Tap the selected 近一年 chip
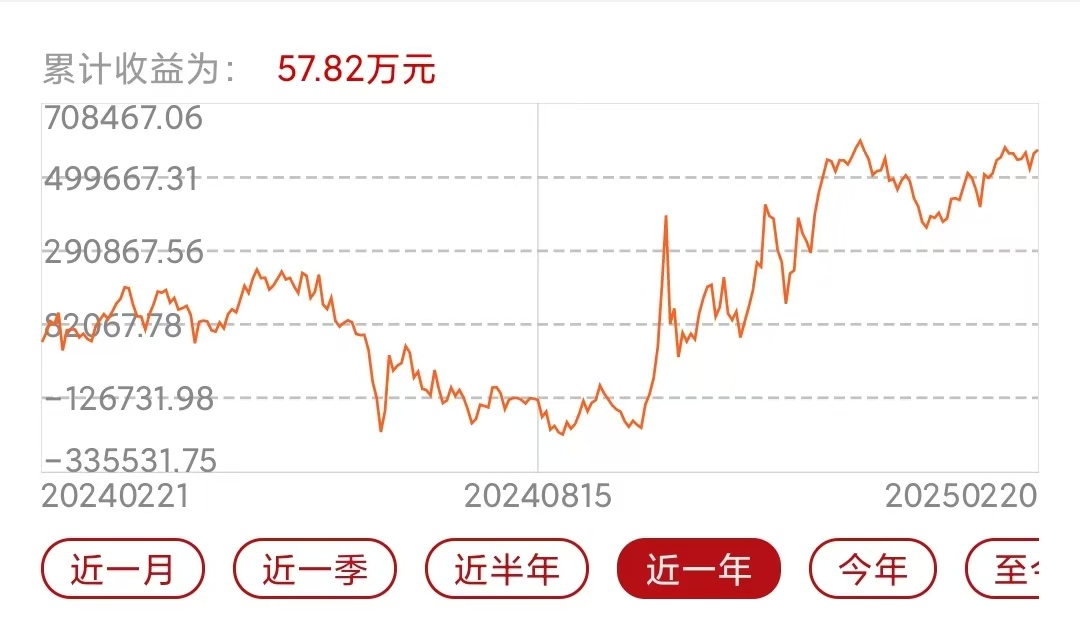The image size is (1080, 636). click(698, 569)
